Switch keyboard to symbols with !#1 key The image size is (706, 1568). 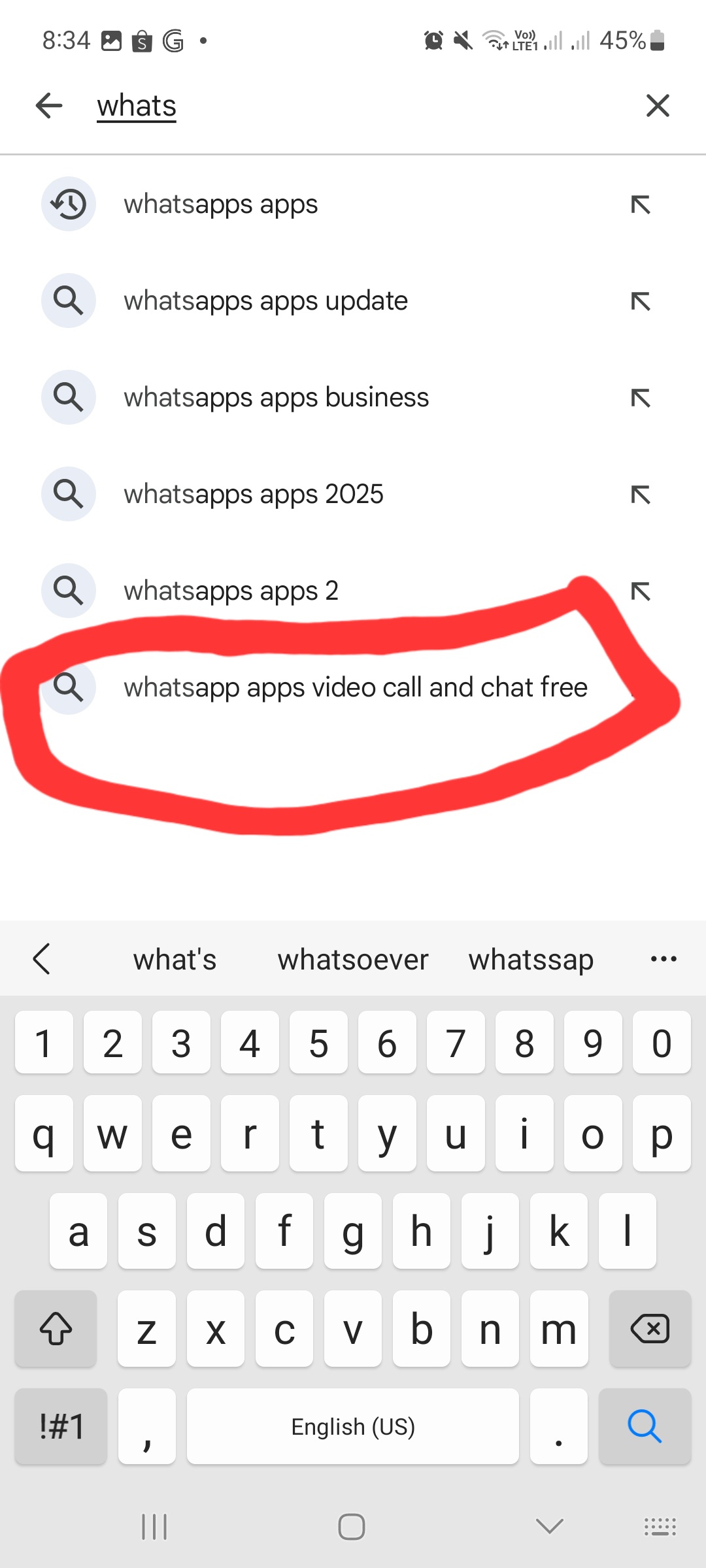pyautogui.click(x=61, y=1426)
